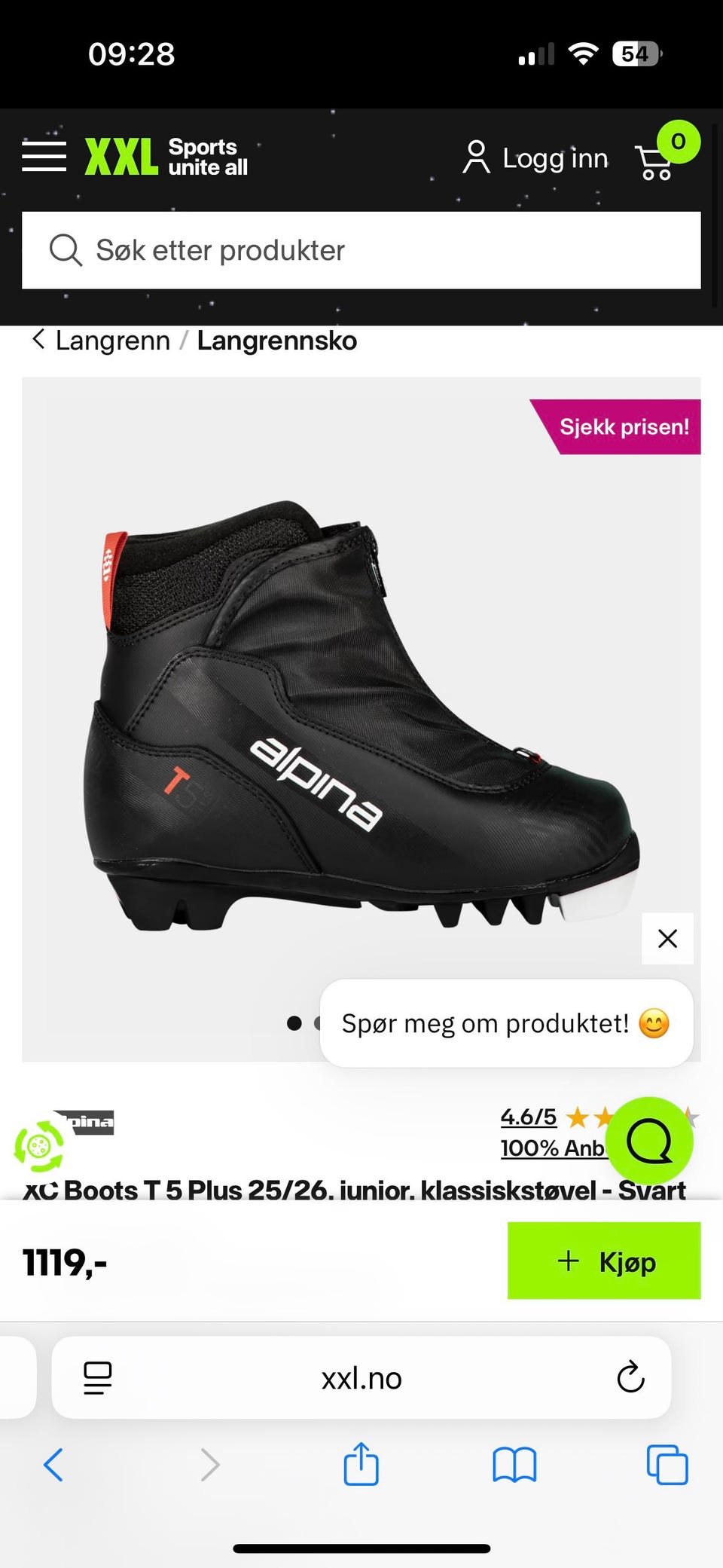
Task: Add the boots with Kjøp button
Action: [604, 1261]
